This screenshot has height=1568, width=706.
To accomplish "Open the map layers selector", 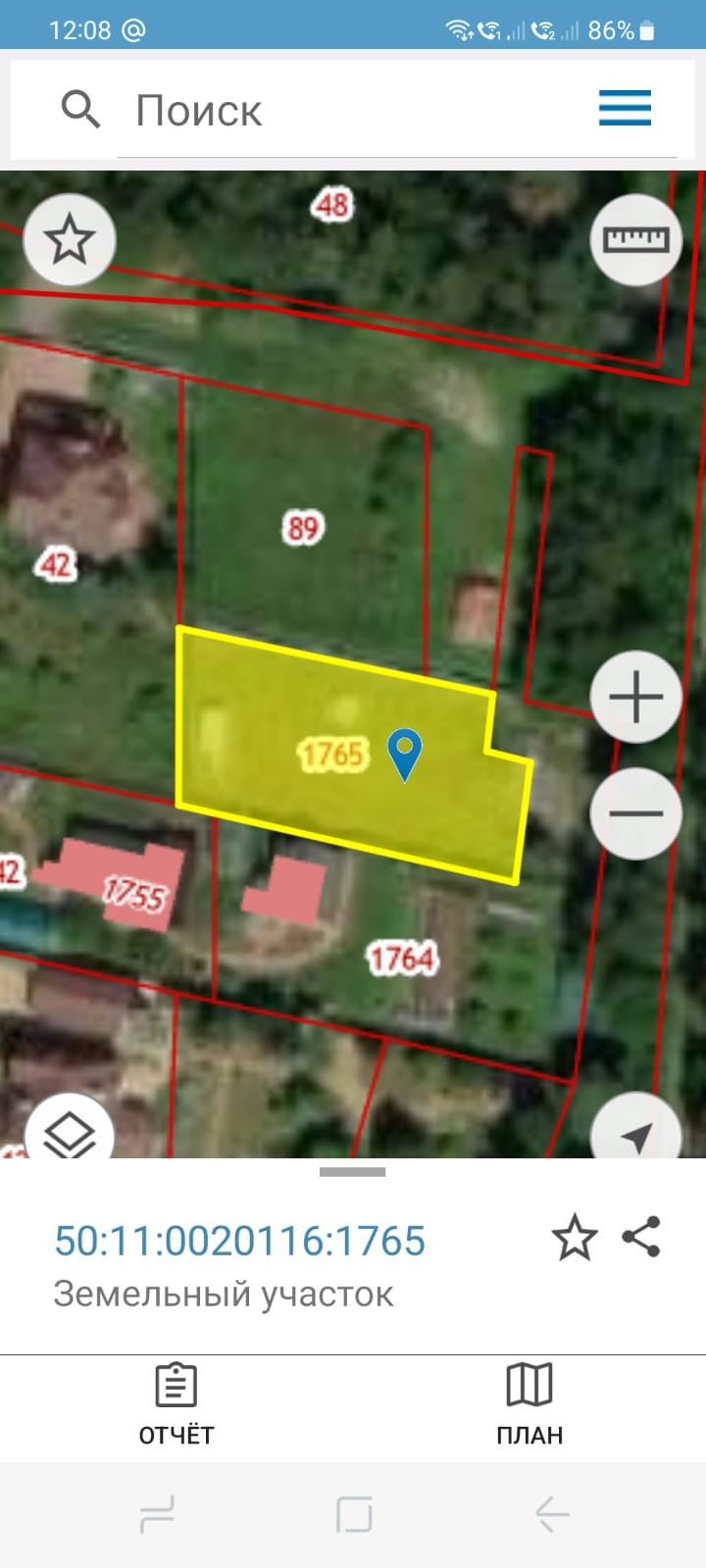I will point(70,1133).
